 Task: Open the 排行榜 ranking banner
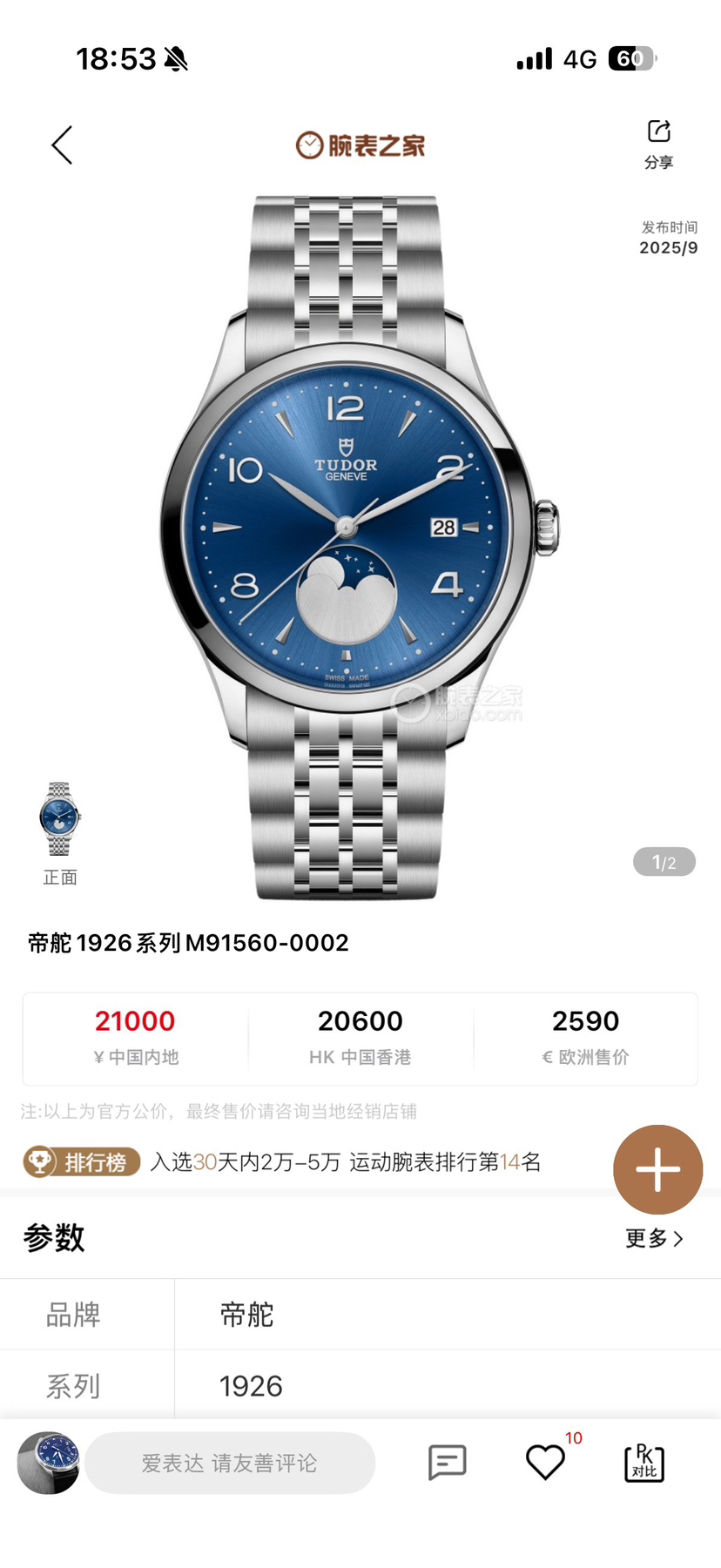82,1162
